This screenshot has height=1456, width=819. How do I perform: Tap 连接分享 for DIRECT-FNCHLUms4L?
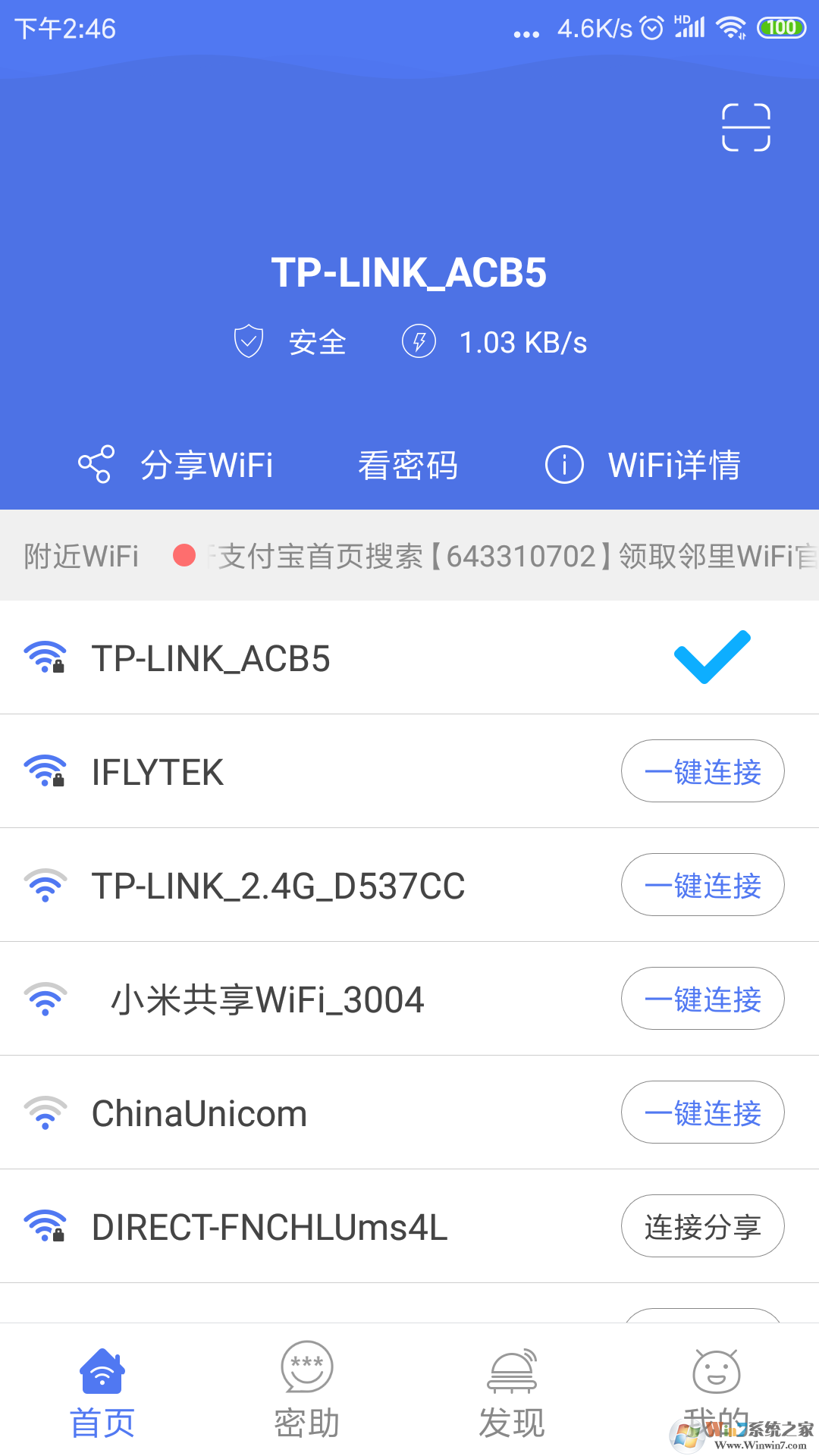(x=702, y=1226)
